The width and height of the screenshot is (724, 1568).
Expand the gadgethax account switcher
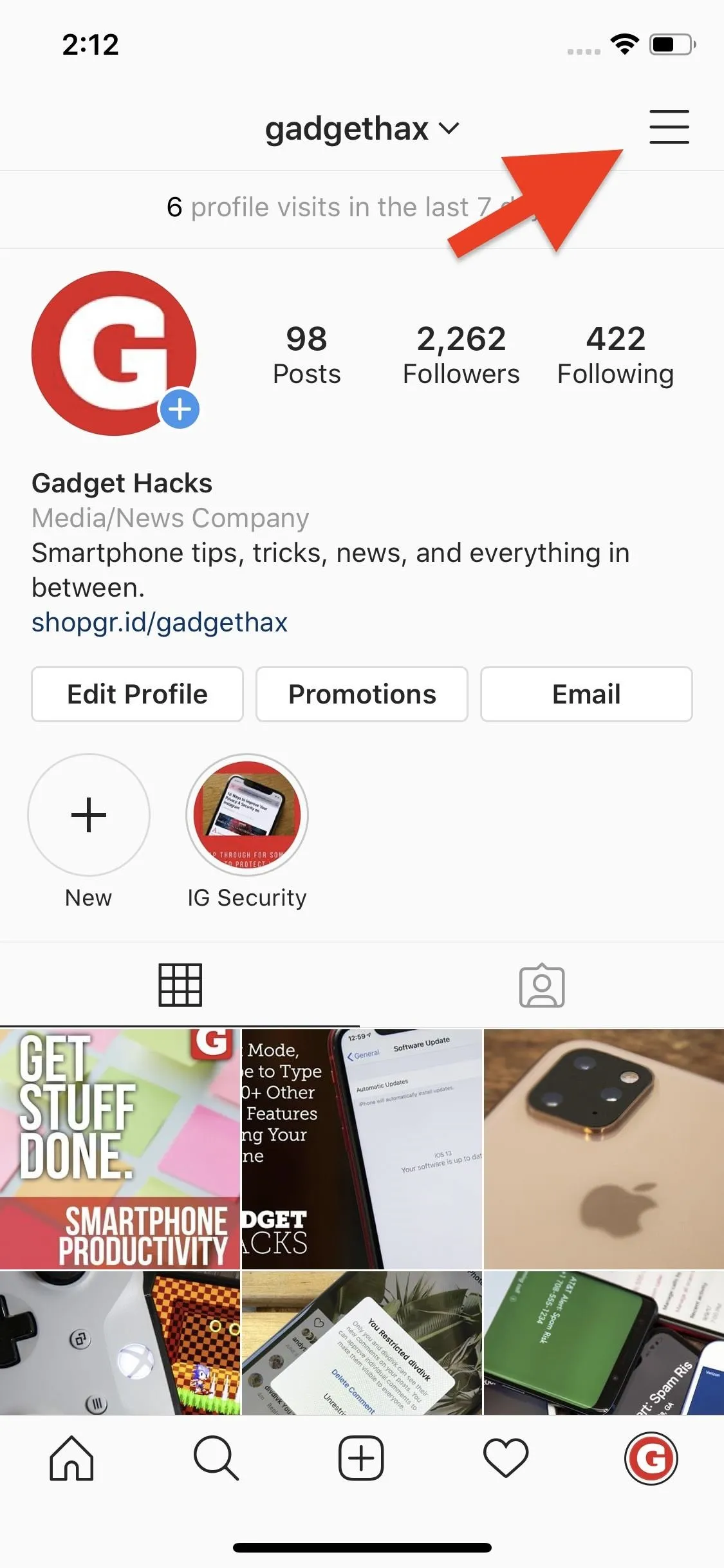362,129
